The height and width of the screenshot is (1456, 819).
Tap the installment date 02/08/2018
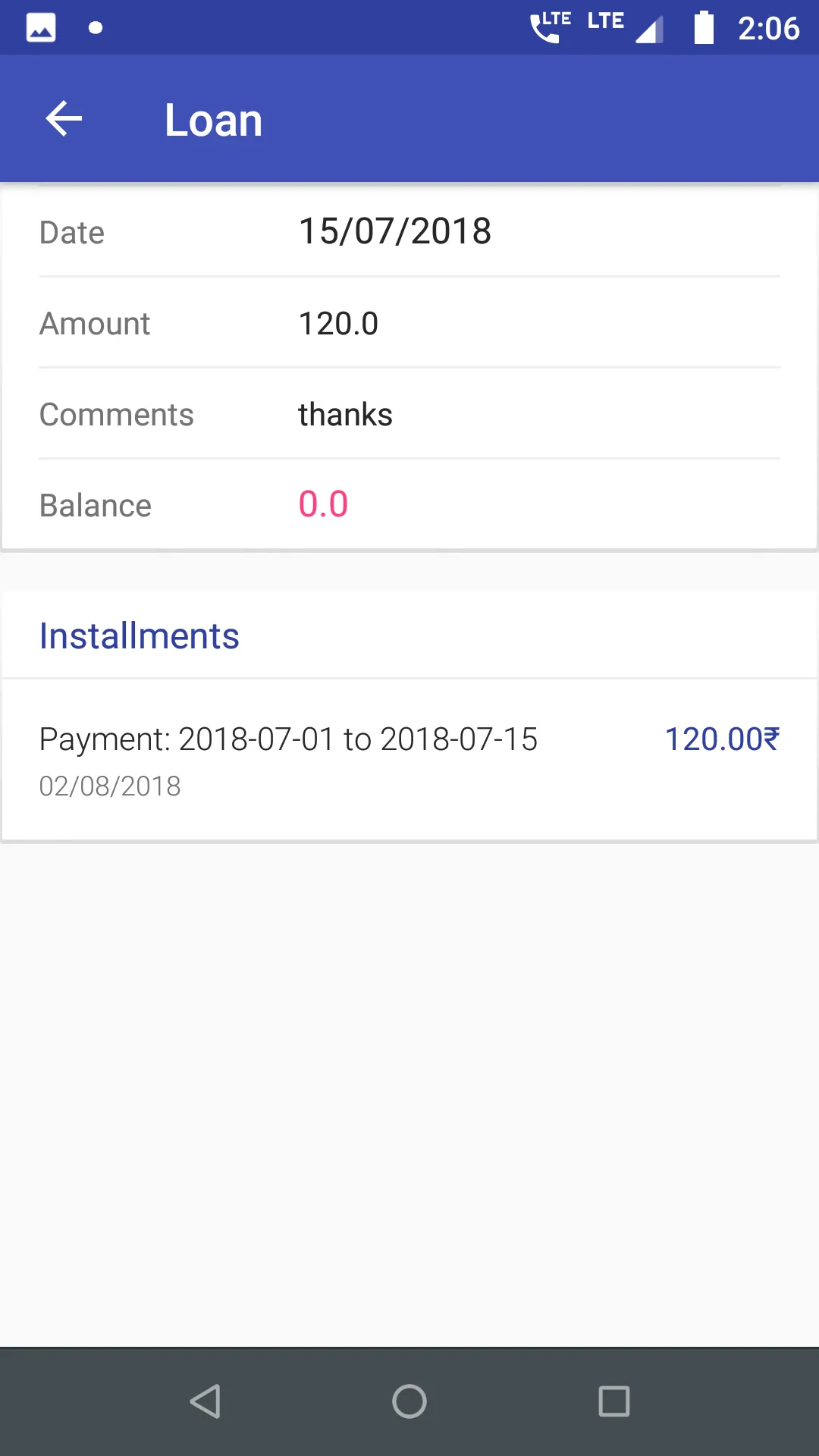coord(110,786)
